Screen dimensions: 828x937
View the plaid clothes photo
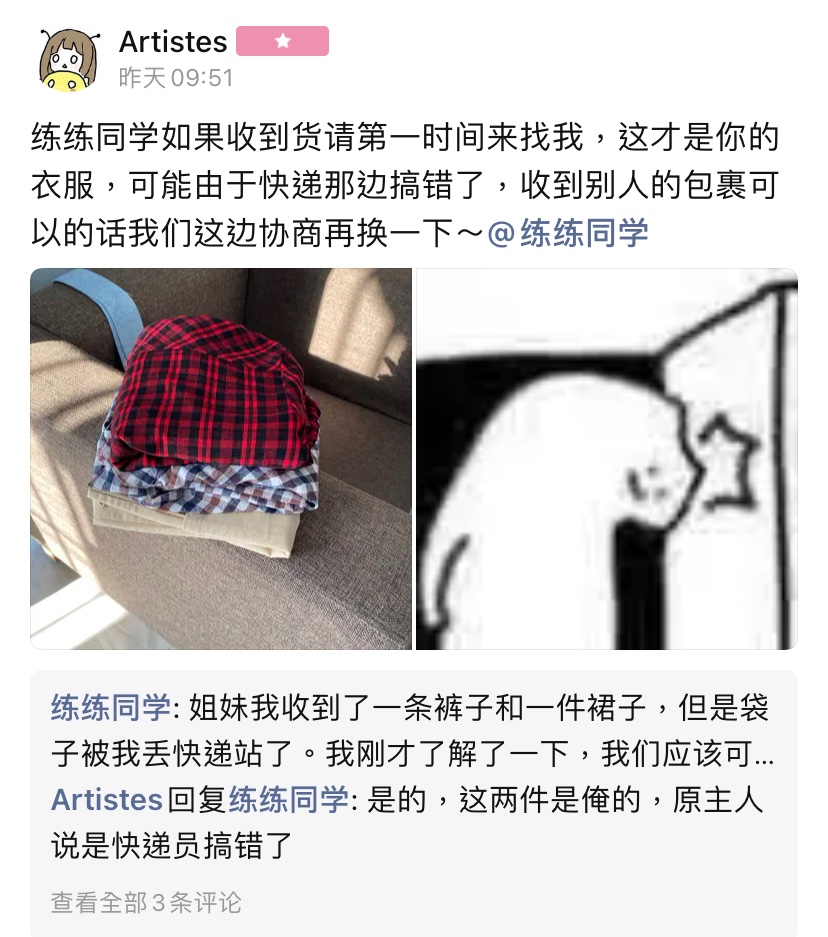coord(221,459)
